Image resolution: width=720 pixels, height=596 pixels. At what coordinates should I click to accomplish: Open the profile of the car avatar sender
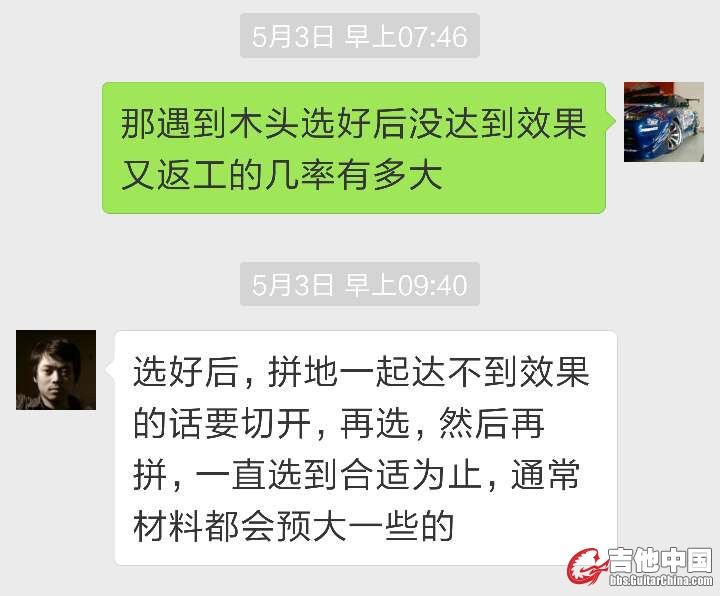(663, 121)
